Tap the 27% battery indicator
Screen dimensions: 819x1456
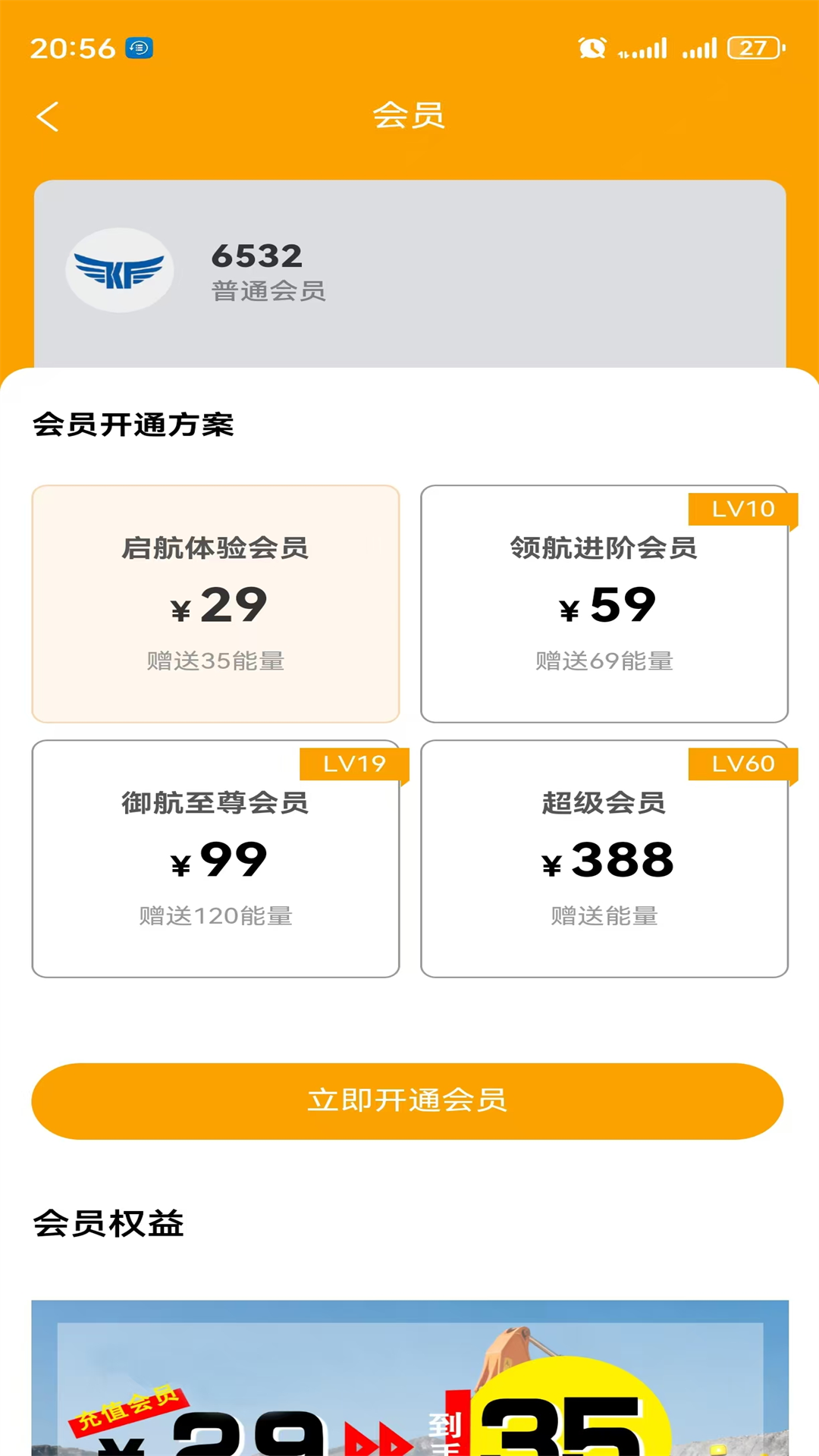click(753, 48)
